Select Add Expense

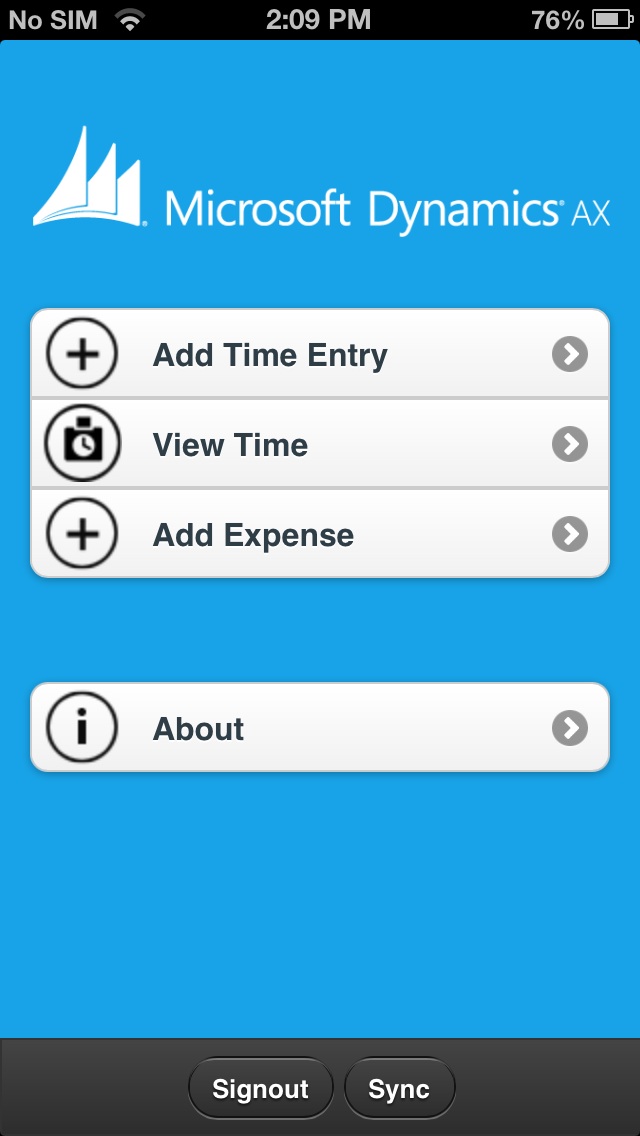[x=320, y=534]
